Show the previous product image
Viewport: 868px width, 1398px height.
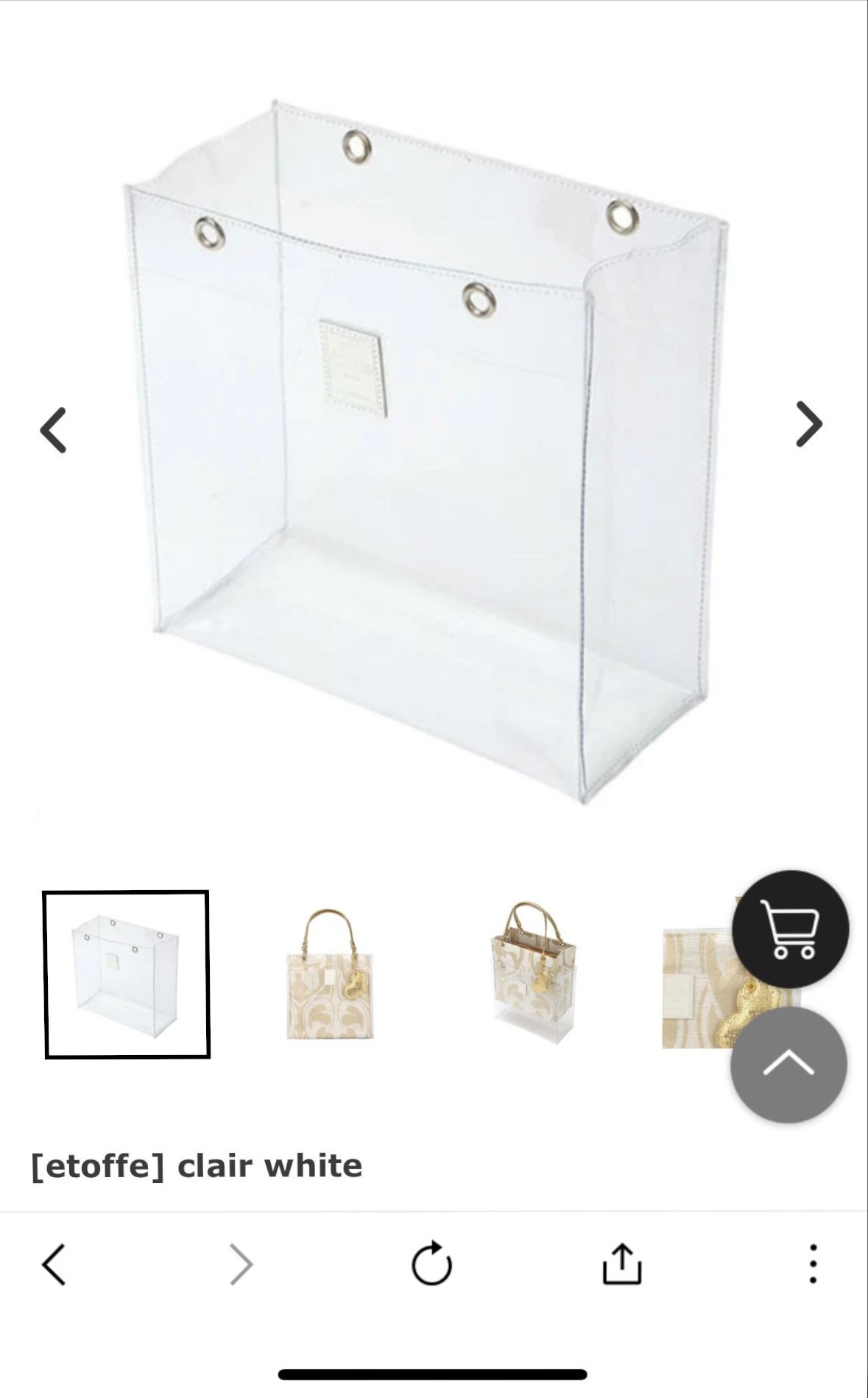pos(53,429)
